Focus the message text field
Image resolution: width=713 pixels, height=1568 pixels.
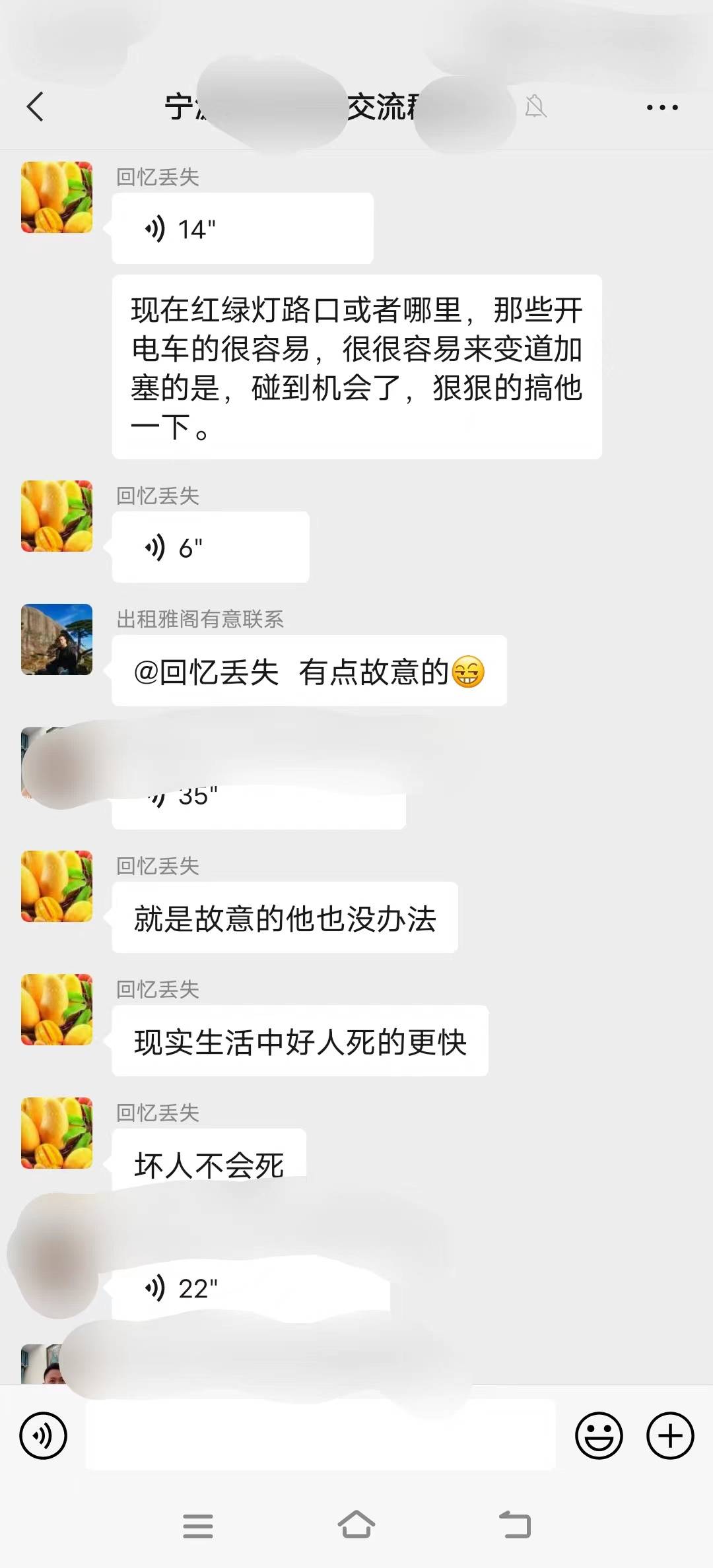click(x=320, y=1436)
